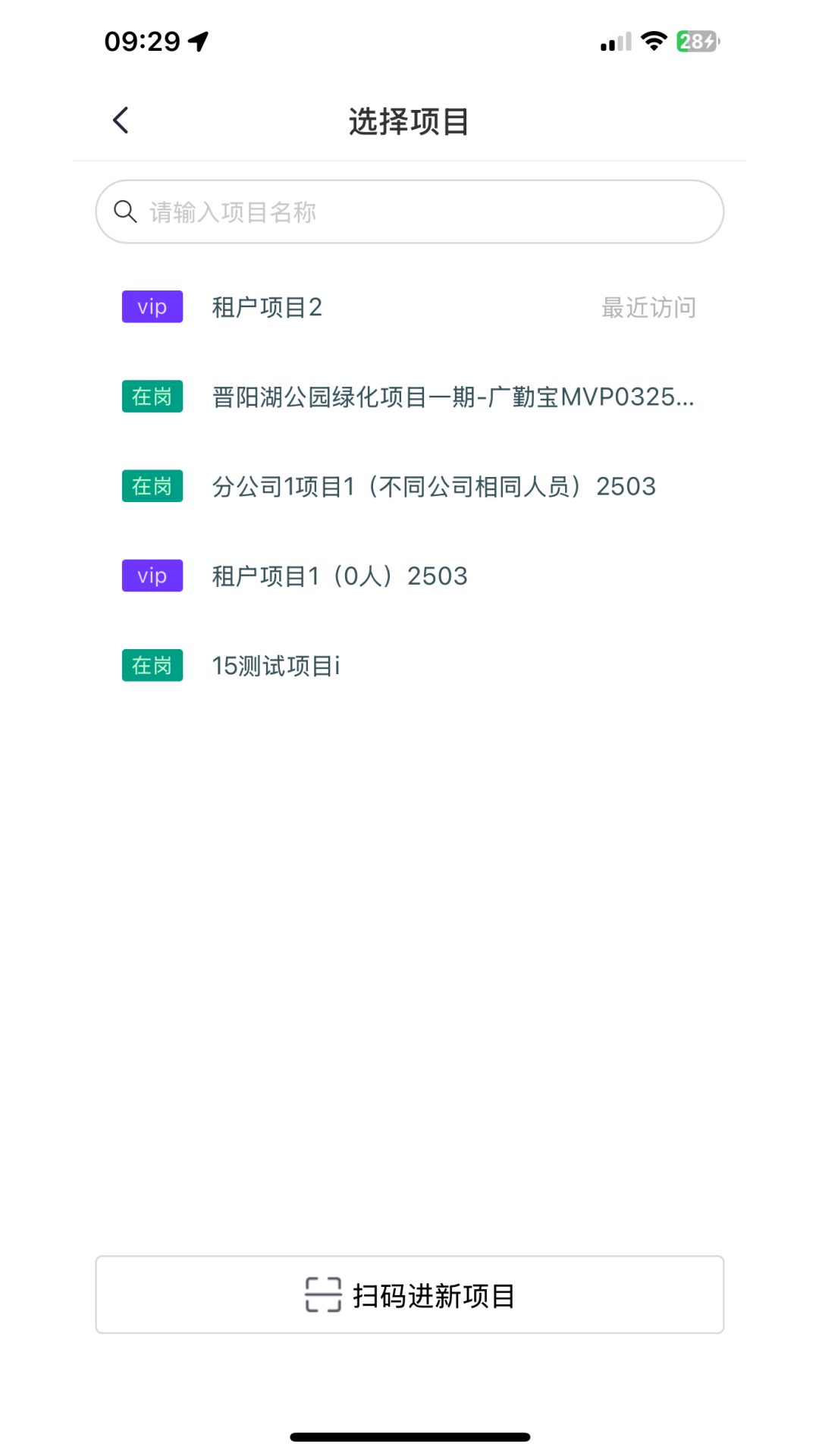This screenshot has width=819, height=1456.
Task: Select the project 租户项目2
Action: point(267,307)
